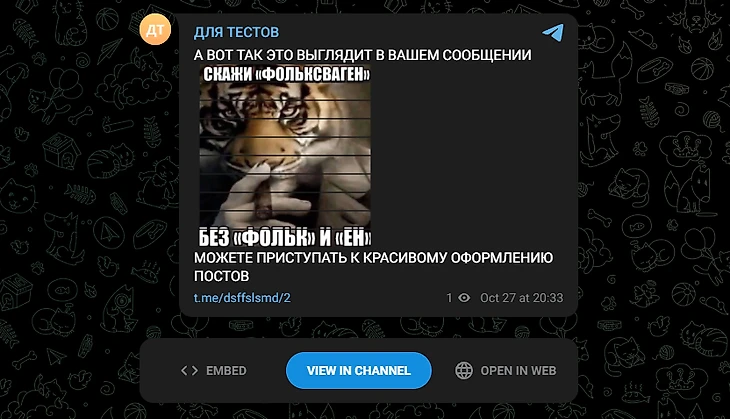Open the Telegram paper plane icon
730x419 pixels.
pyautogui.click(x=553, y=32)
